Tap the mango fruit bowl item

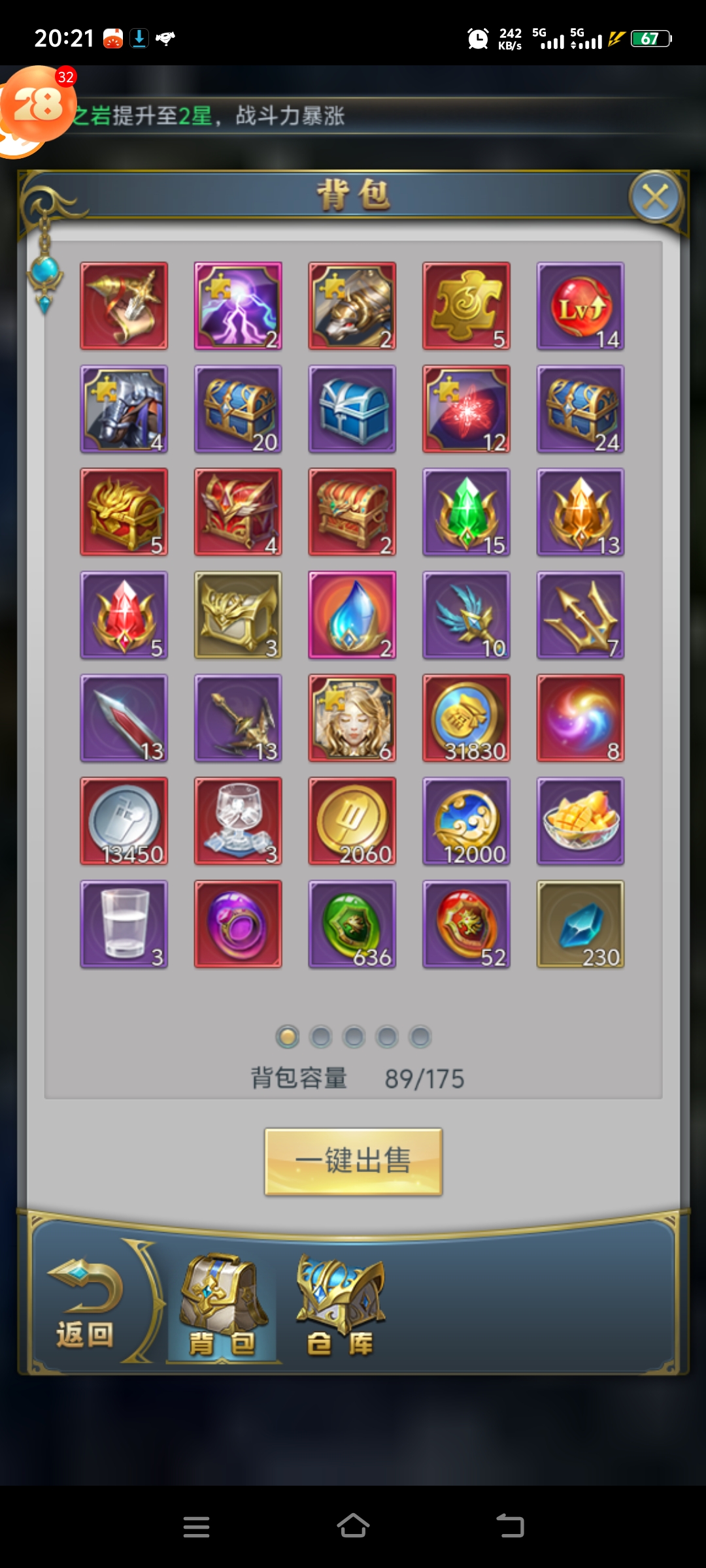(x=580, y=821)
